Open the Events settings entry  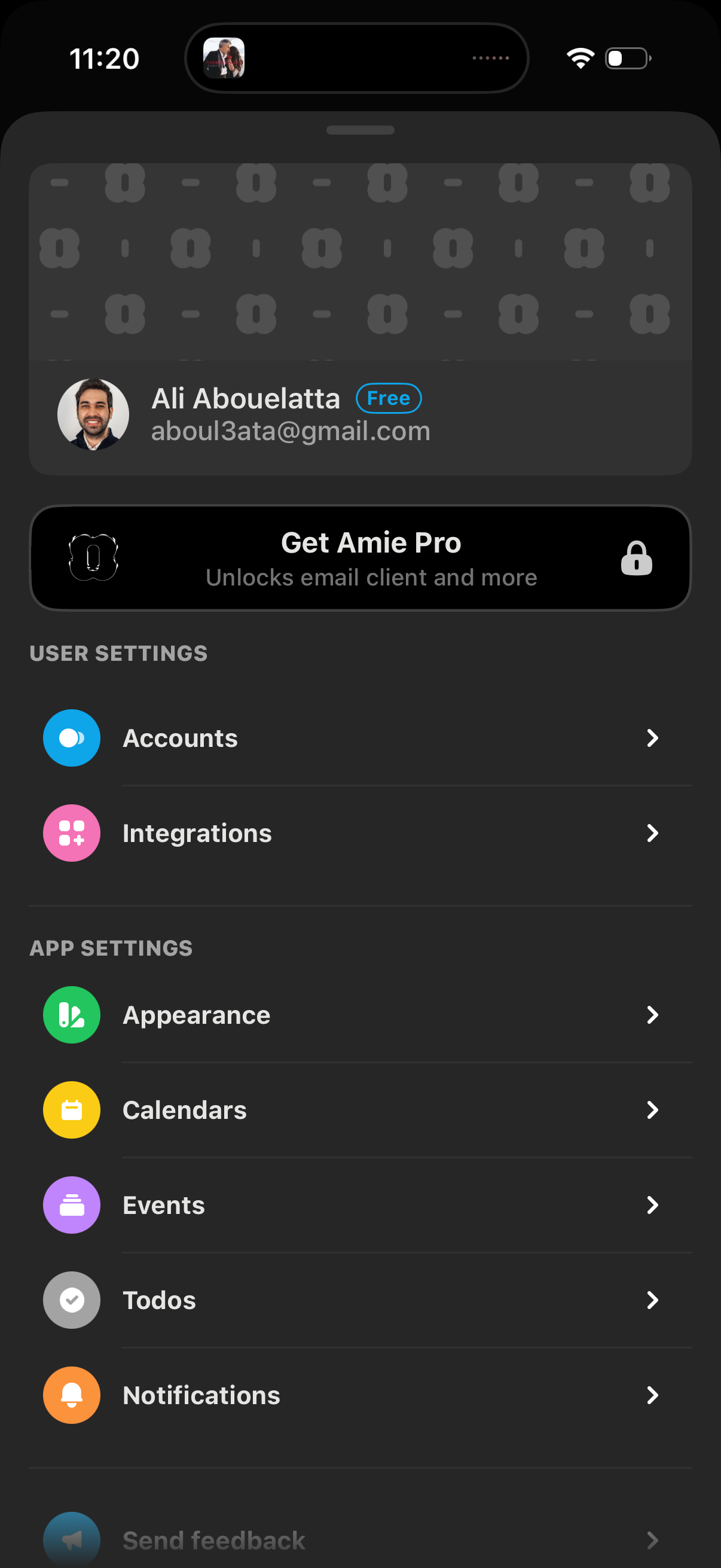tap(360, 1205)
